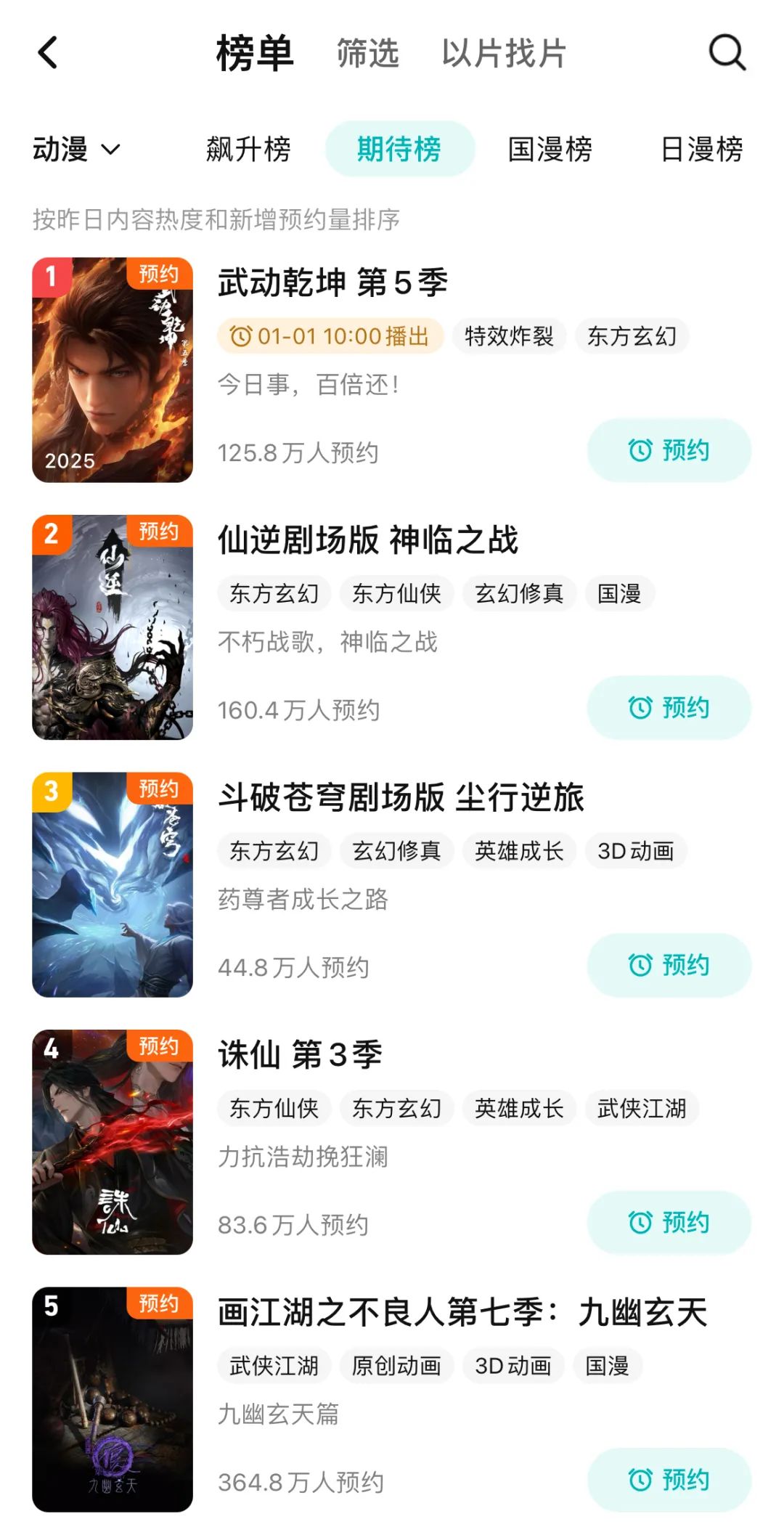The image size is (784, 1527).
Task: Reserve 斗破苍穹剧场版 尘行逆旅 with 预约 button
Action: tap(669, 965)
